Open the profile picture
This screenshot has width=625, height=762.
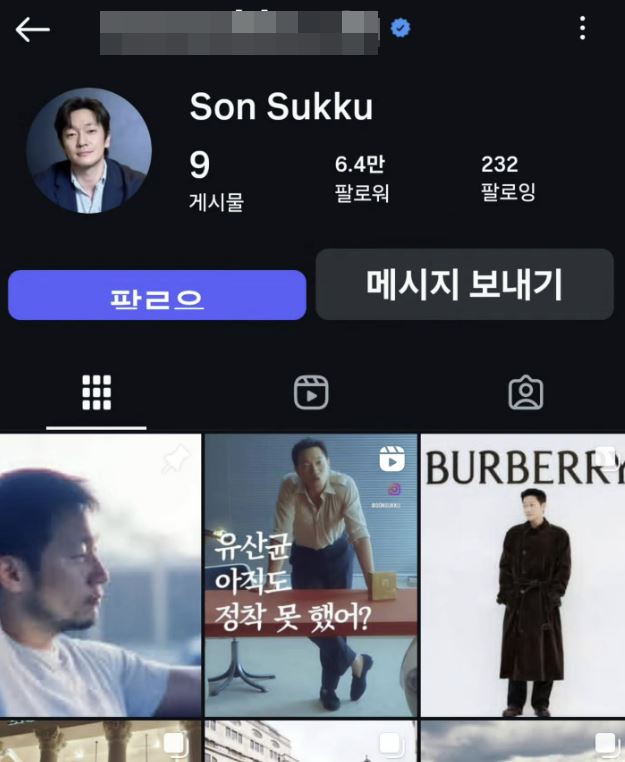click(x=89, y=150)
